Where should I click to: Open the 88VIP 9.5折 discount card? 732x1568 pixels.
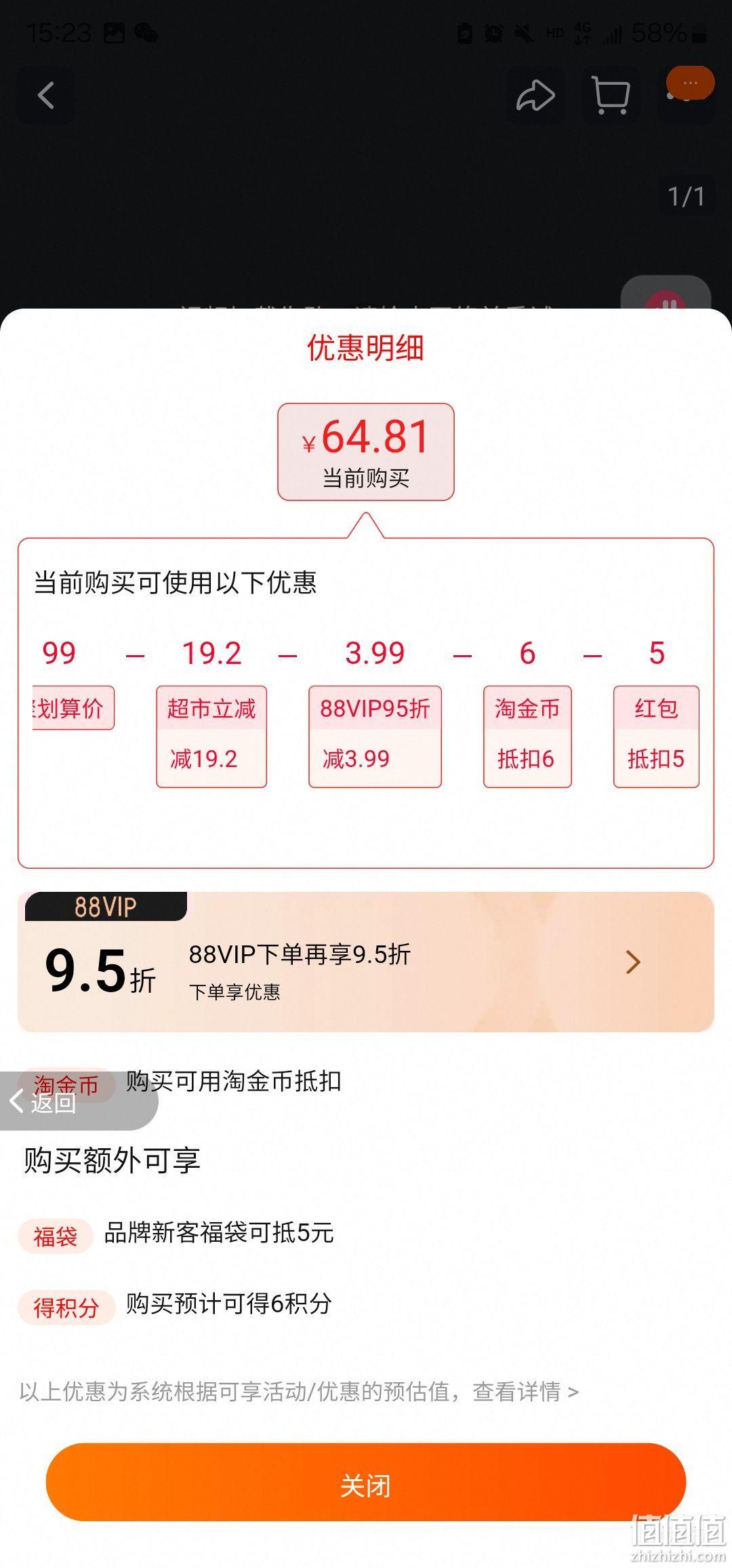click(365, 962)
